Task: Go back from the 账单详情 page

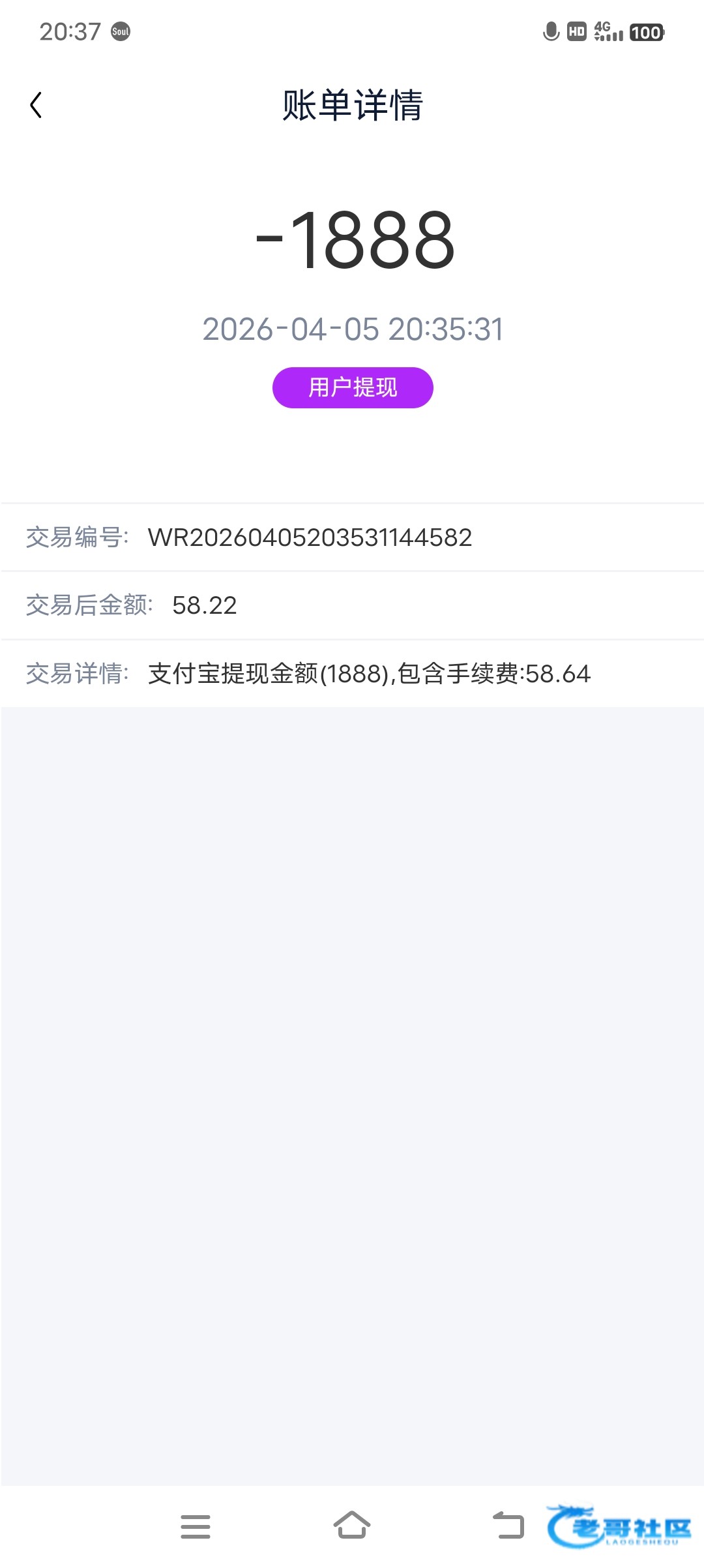Action: [x=37, y=105]
